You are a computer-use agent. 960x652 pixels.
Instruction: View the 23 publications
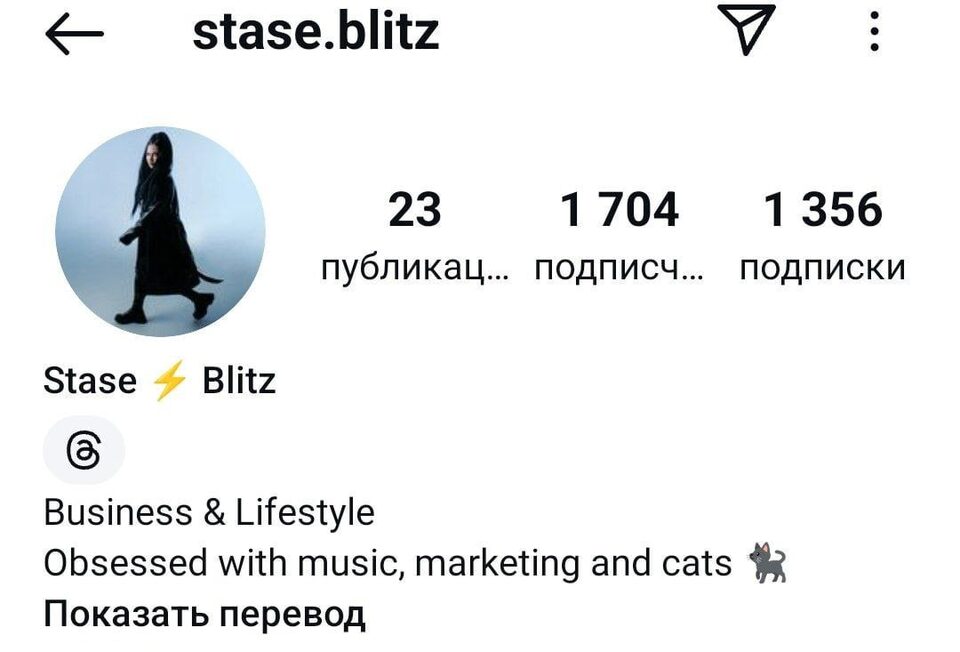414,237
